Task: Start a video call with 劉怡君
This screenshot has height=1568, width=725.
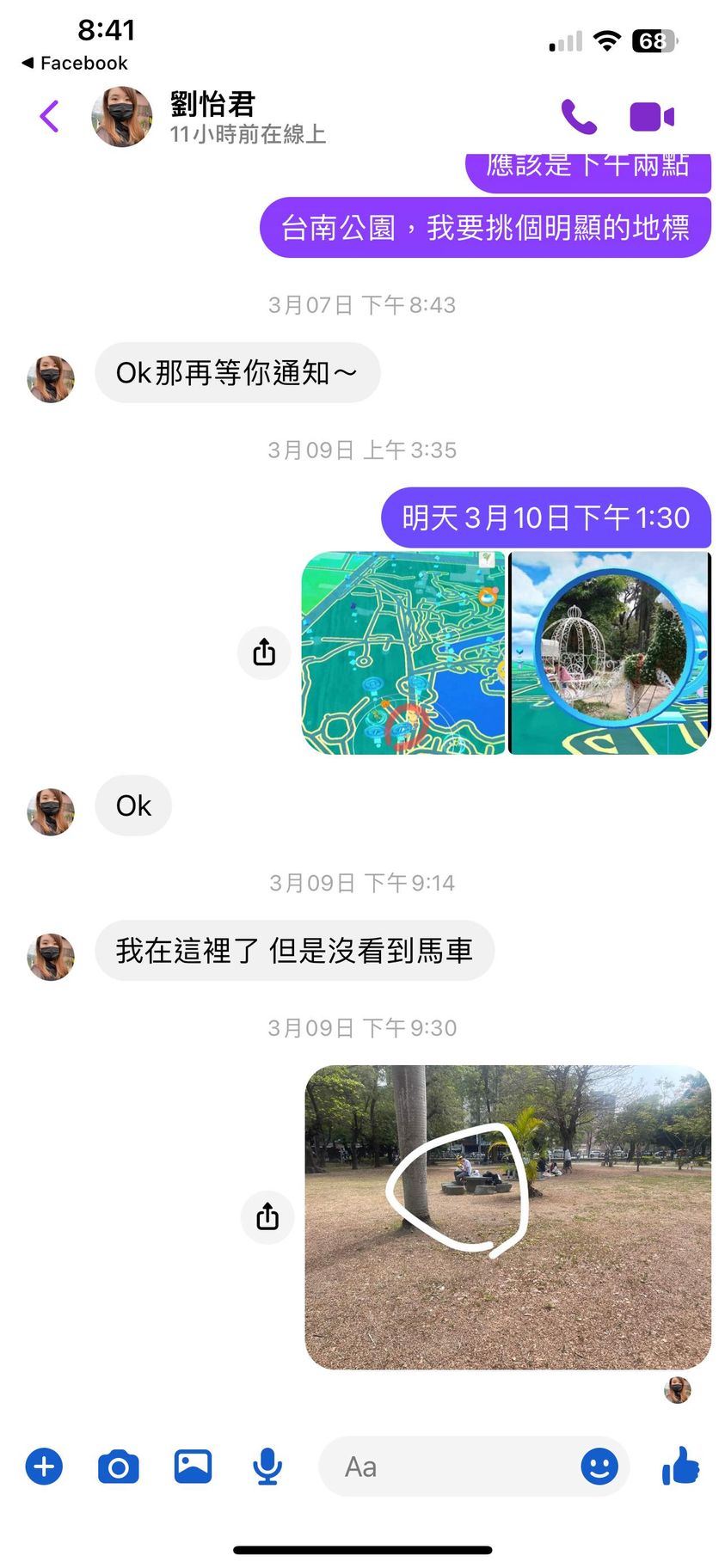Action: point(651,117)
